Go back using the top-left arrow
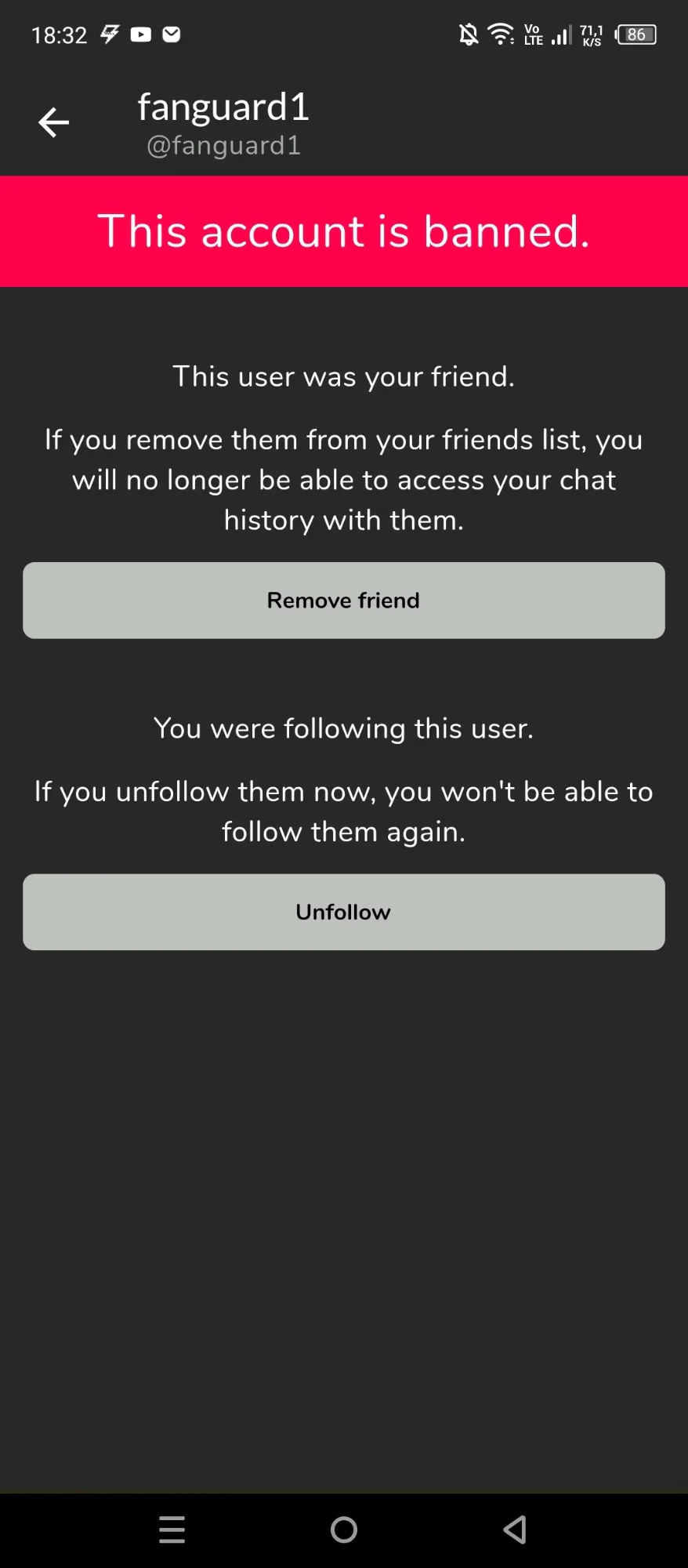 [53, 122]
